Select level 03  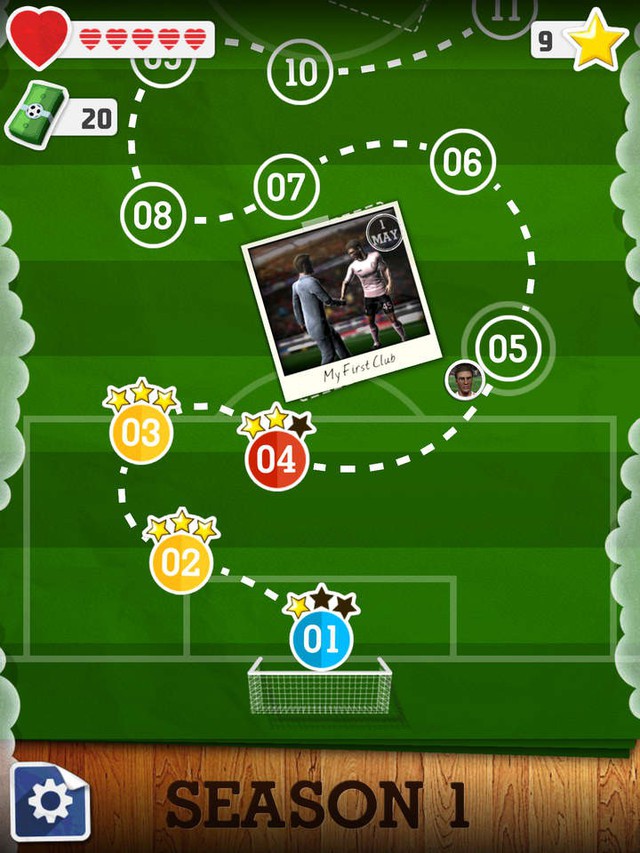tap(142, 434)
